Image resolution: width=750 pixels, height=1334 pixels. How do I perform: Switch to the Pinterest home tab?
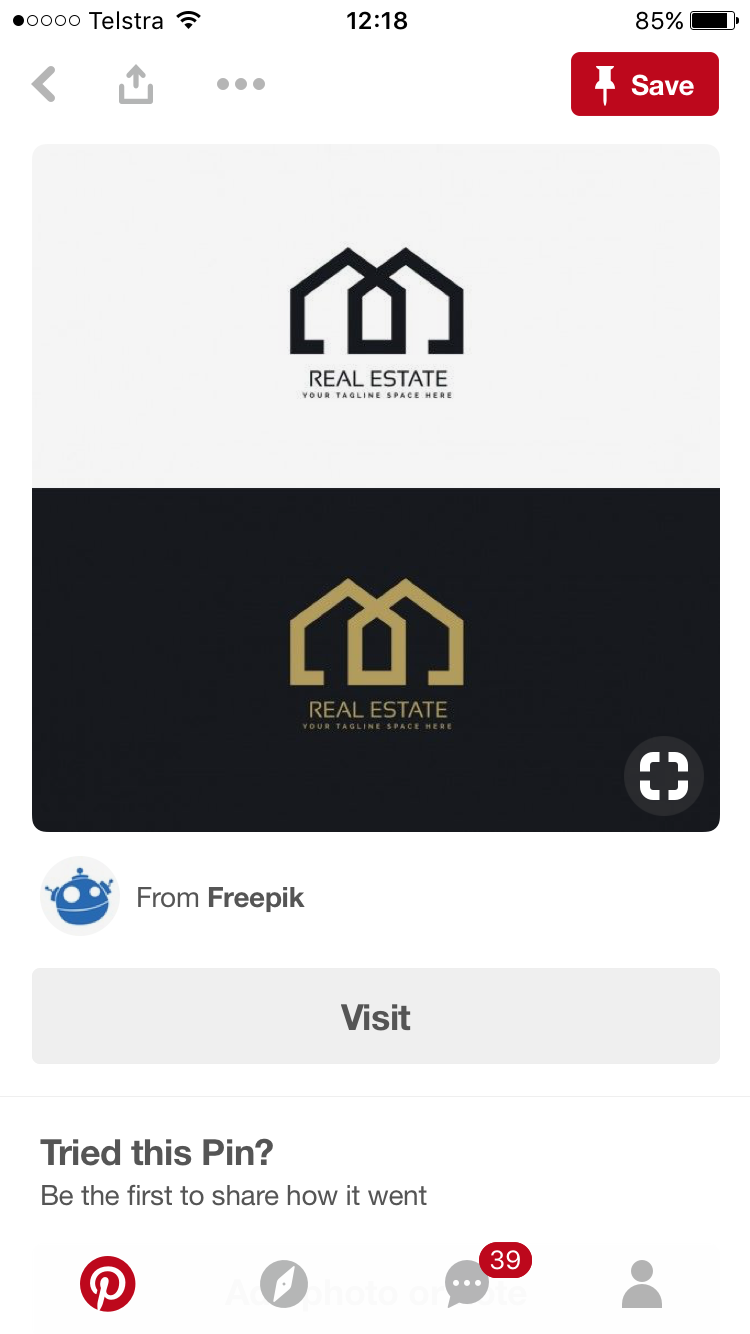coord(107,1284)
